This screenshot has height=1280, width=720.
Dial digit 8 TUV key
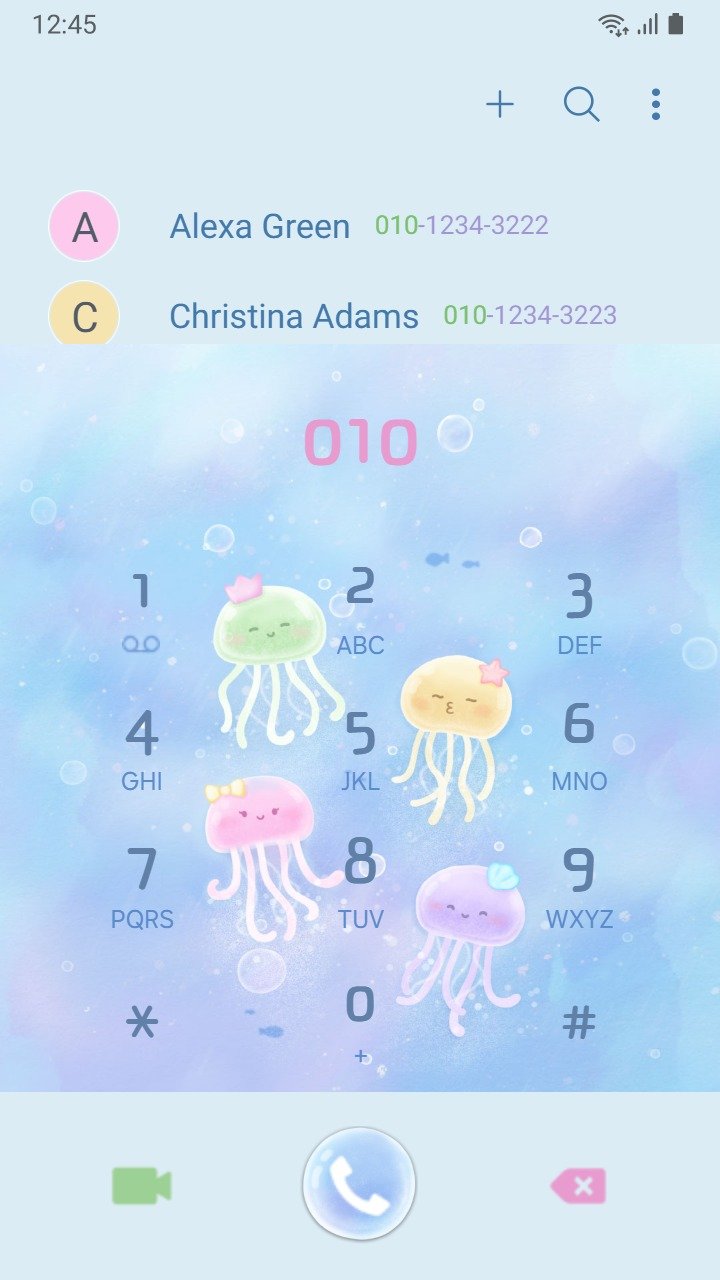point(360,887)
